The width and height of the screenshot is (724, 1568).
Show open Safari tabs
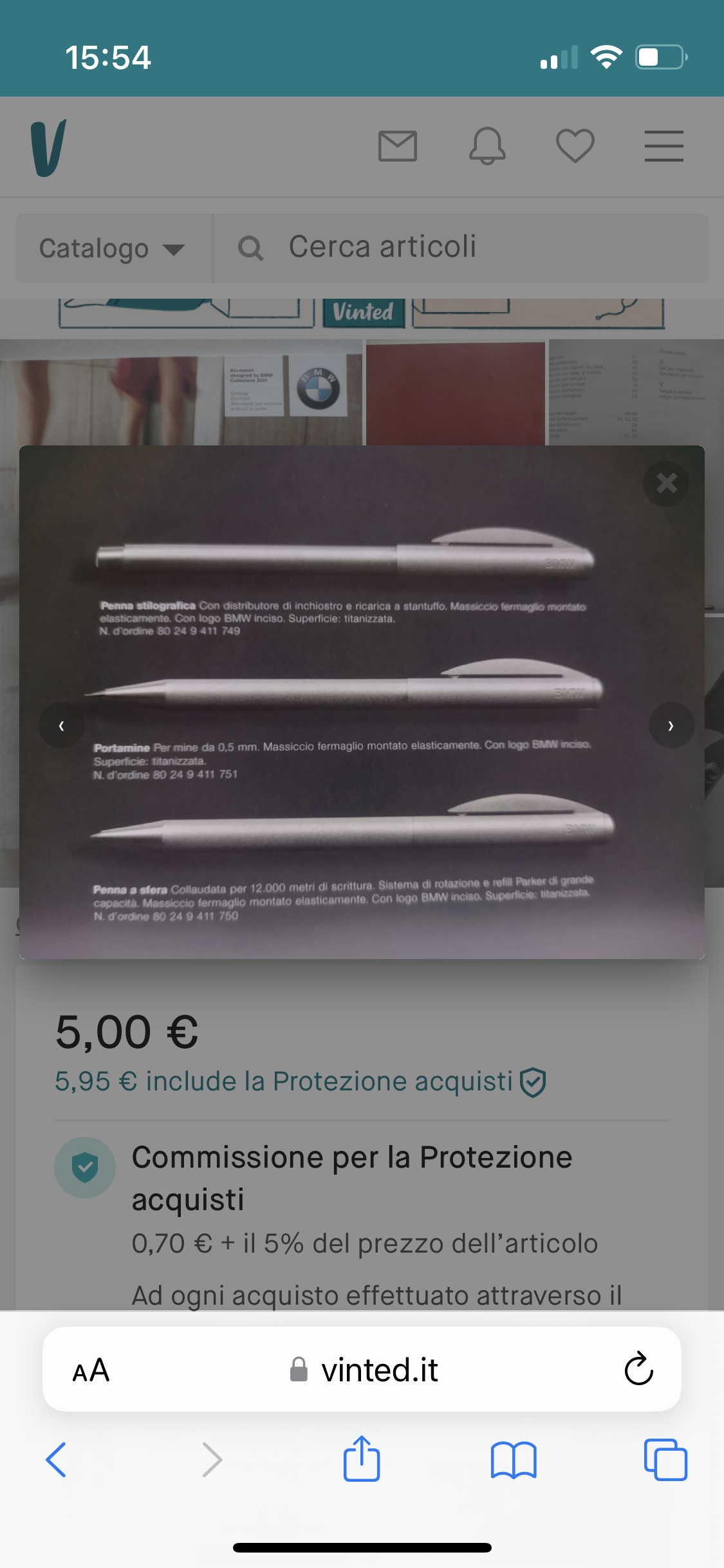pos(665,1459)
